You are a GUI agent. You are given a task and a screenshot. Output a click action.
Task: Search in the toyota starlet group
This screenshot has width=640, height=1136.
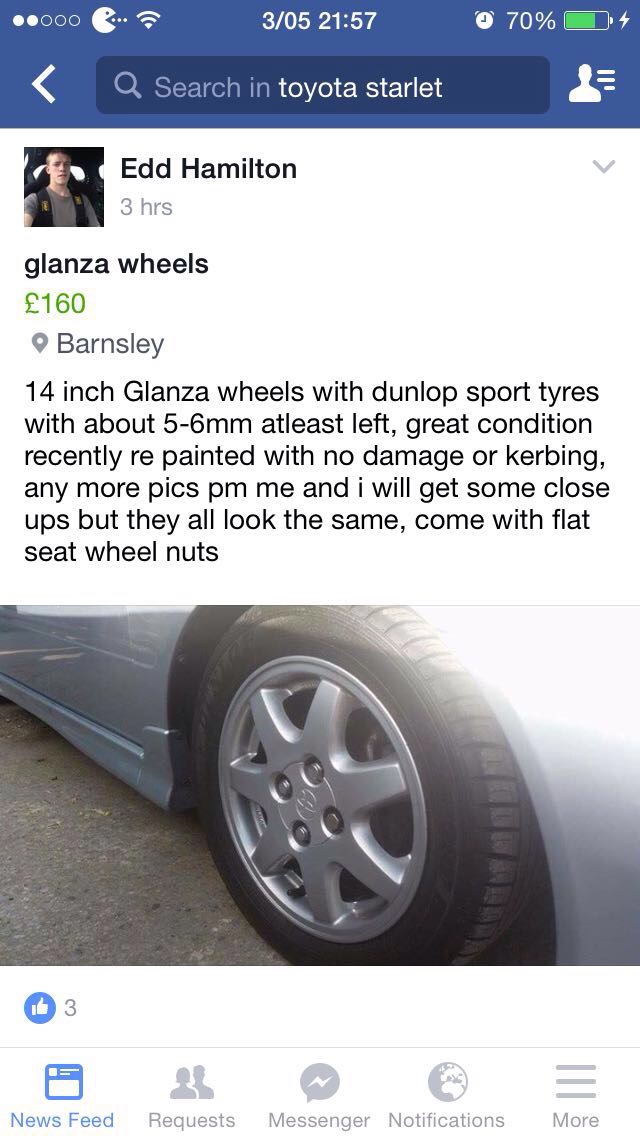click(323, 85)
